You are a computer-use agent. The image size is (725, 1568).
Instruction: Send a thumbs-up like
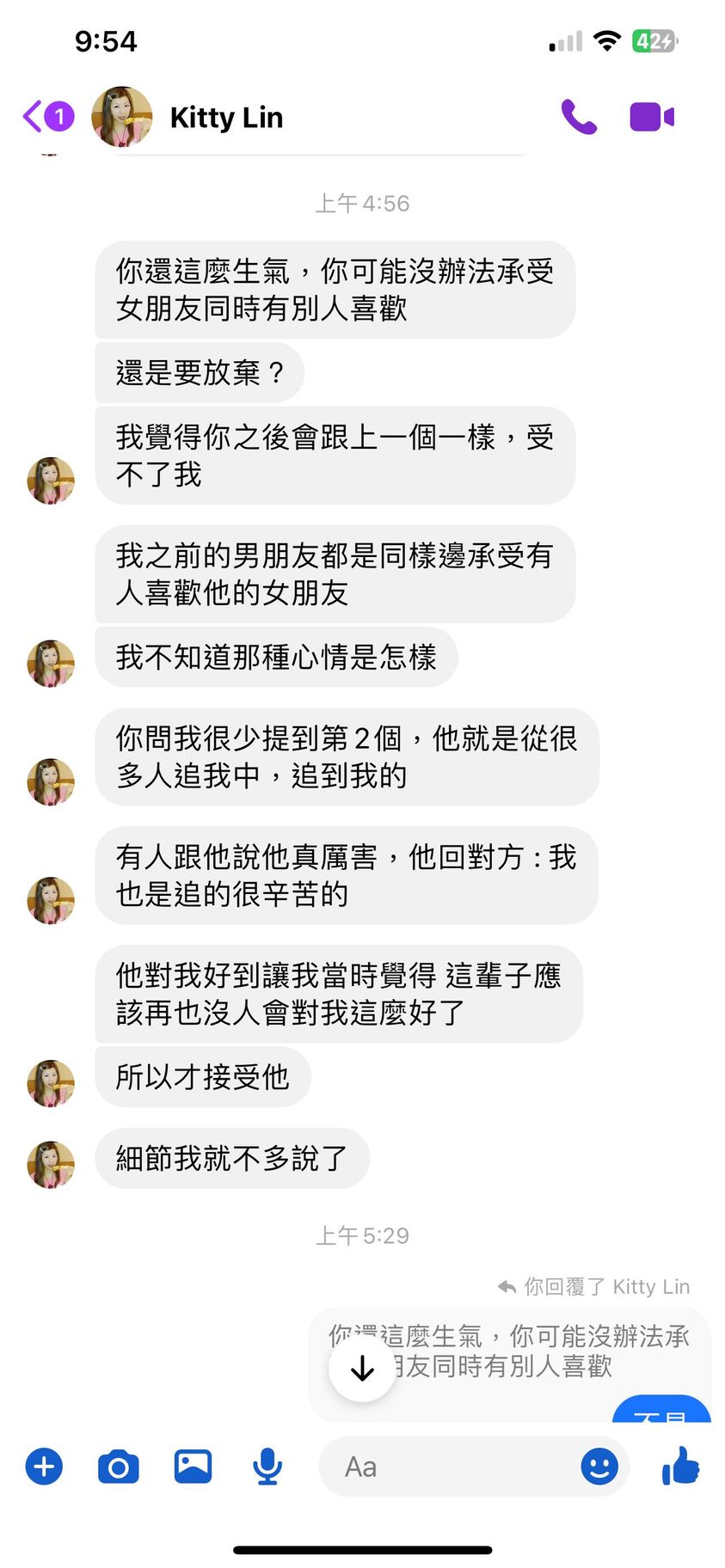coord(680,1467)
